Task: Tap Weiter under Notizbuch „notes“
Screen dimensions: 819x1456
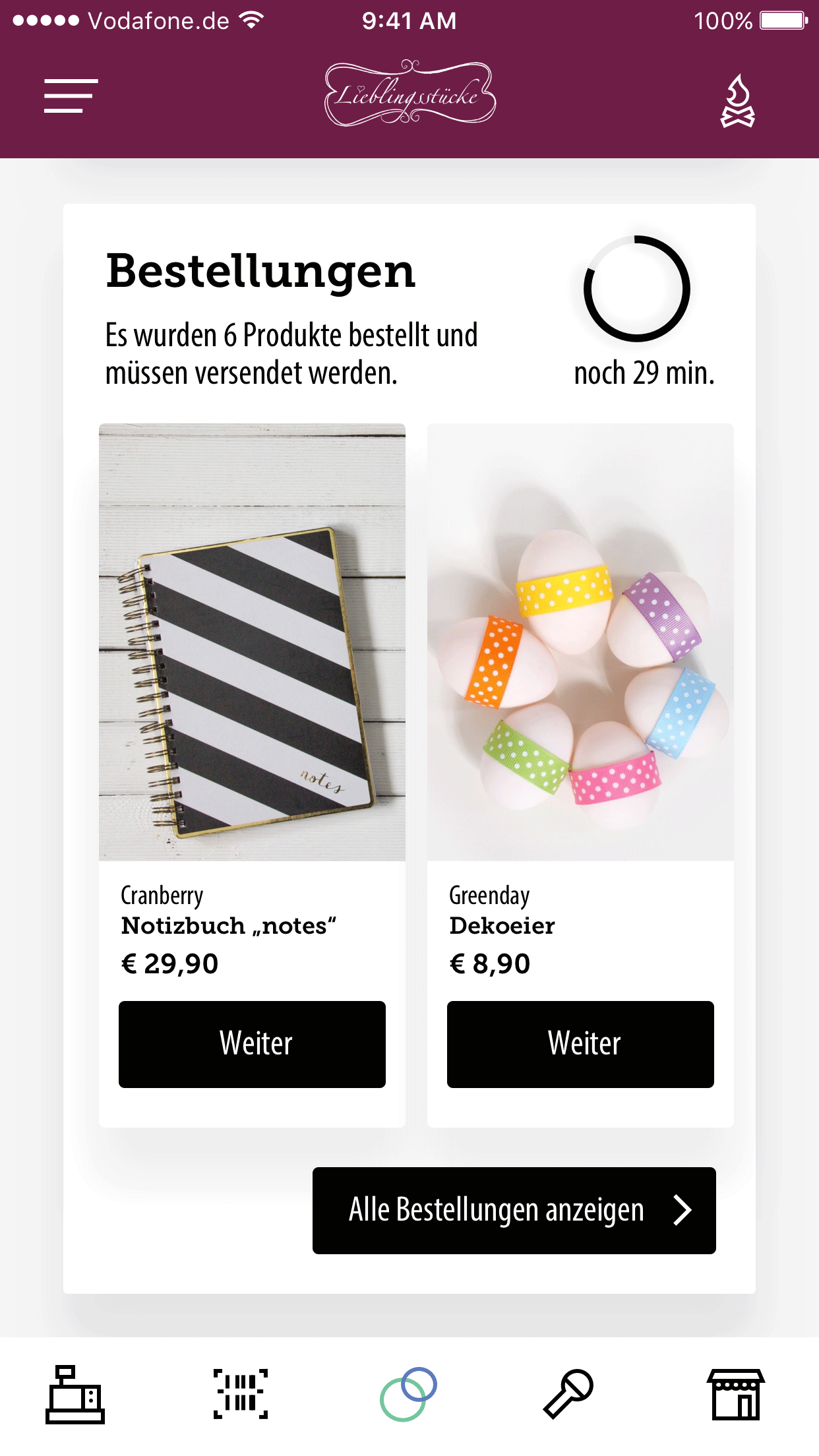Action: [x=252, y=1044]
